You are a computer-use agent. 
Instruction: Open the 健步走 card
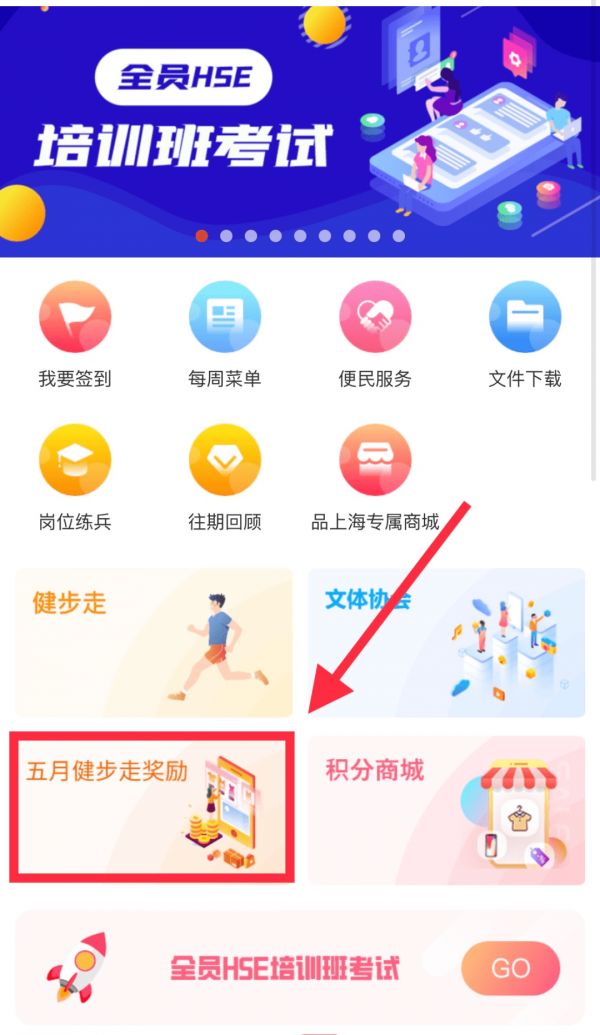(153, 643)
